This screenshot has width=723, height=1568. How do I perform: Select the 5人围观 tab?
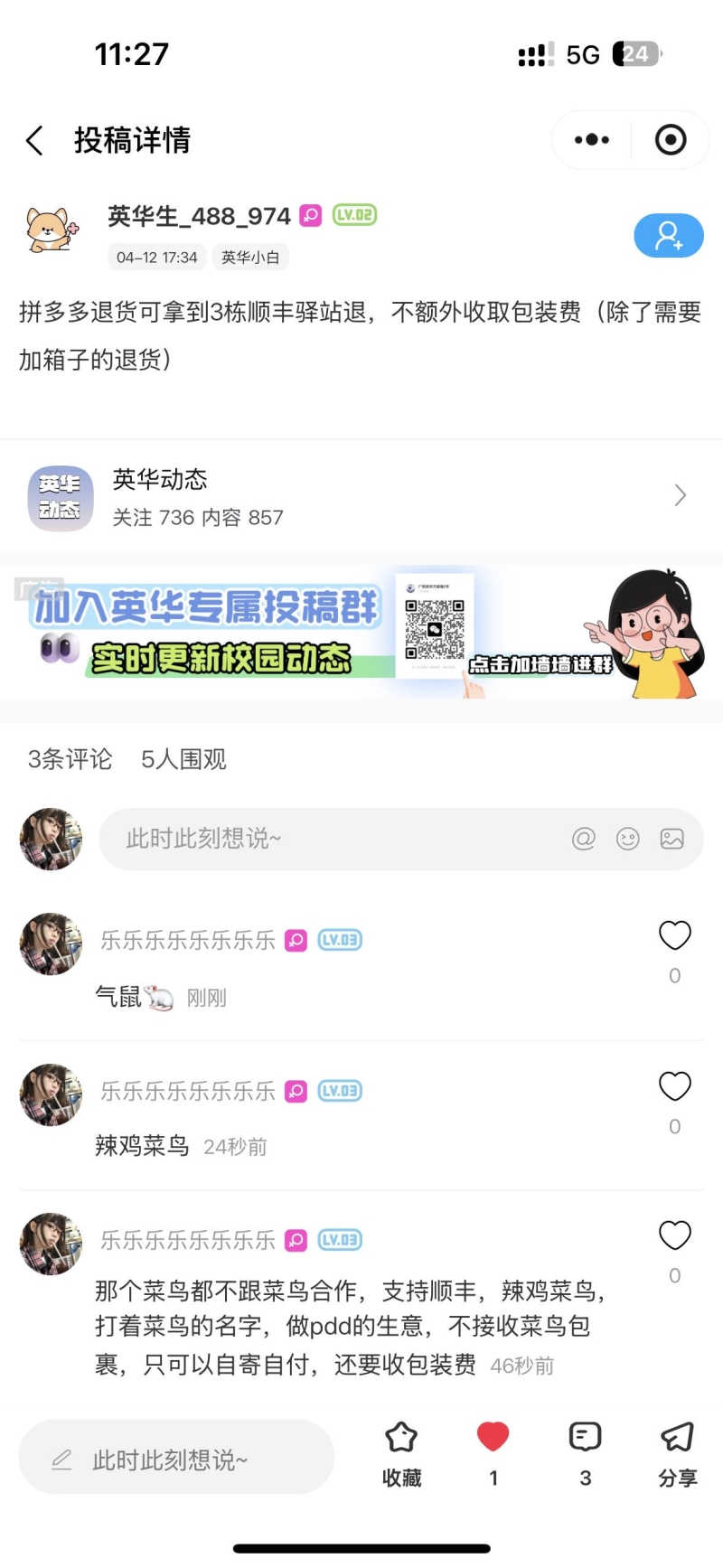(183, 759)
